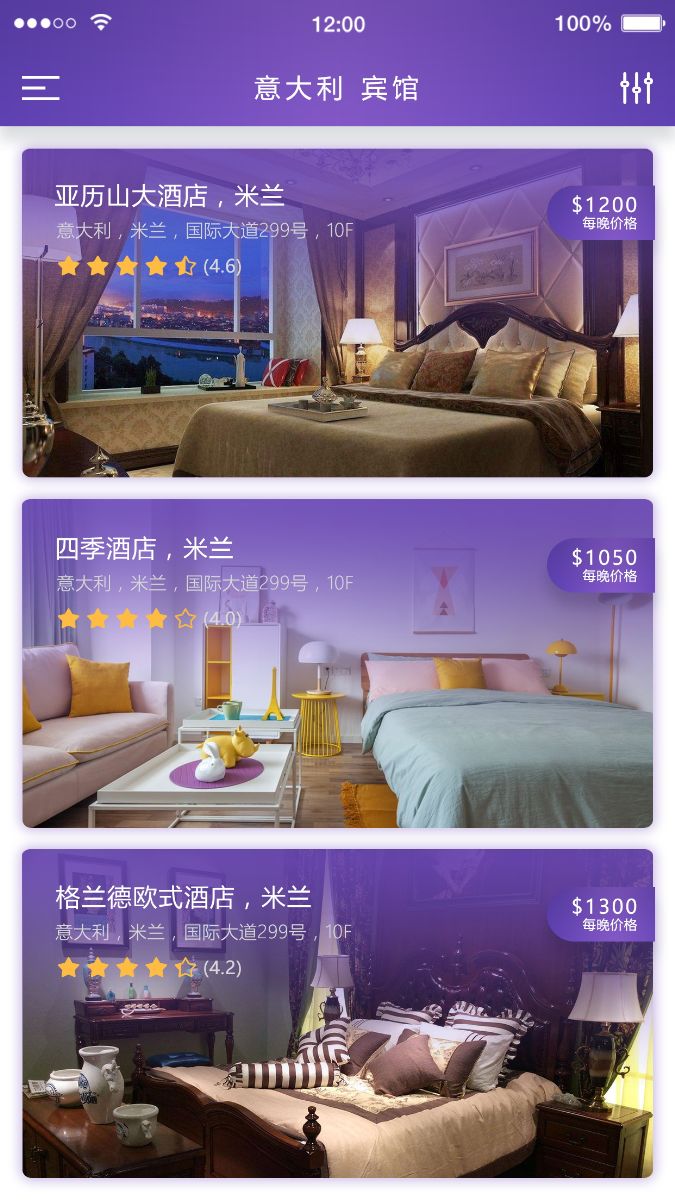Open the filter settings icon
Image resolution: width=675 pixels, height=1200 pixels.
[636, 88]
